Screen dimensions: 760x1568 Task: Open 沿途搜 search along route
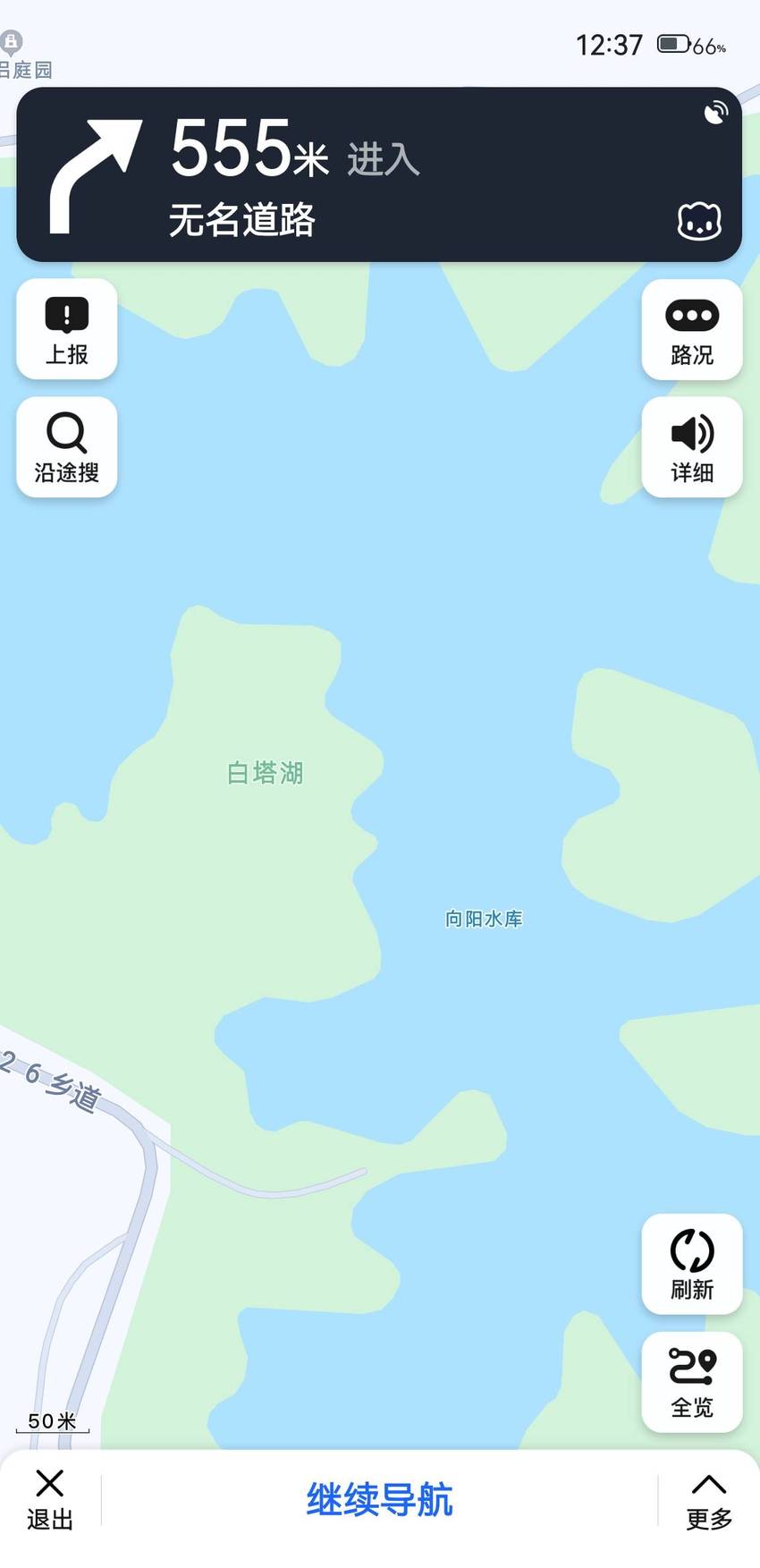coord(67,447)
